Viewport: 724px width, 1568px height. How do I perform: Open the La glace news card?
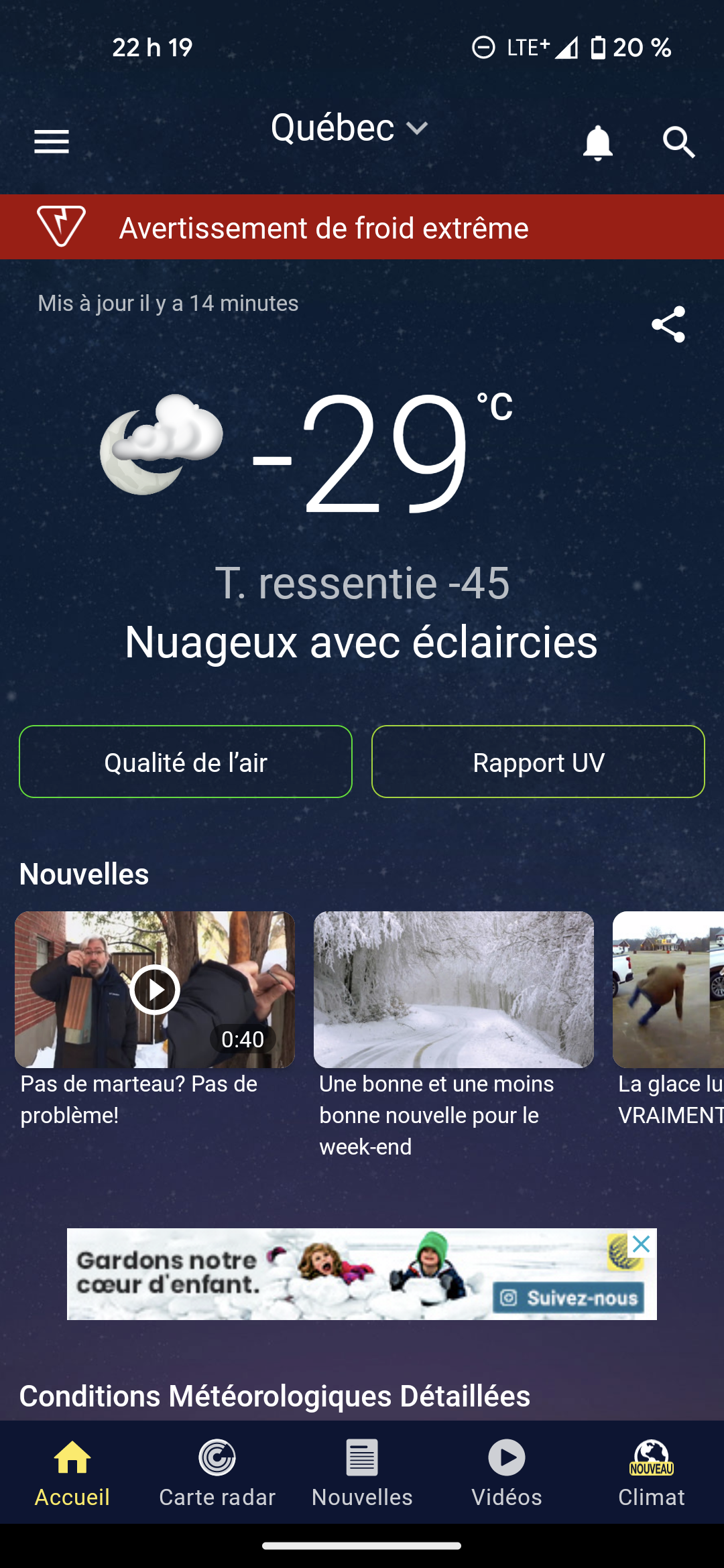click(668, 990)
